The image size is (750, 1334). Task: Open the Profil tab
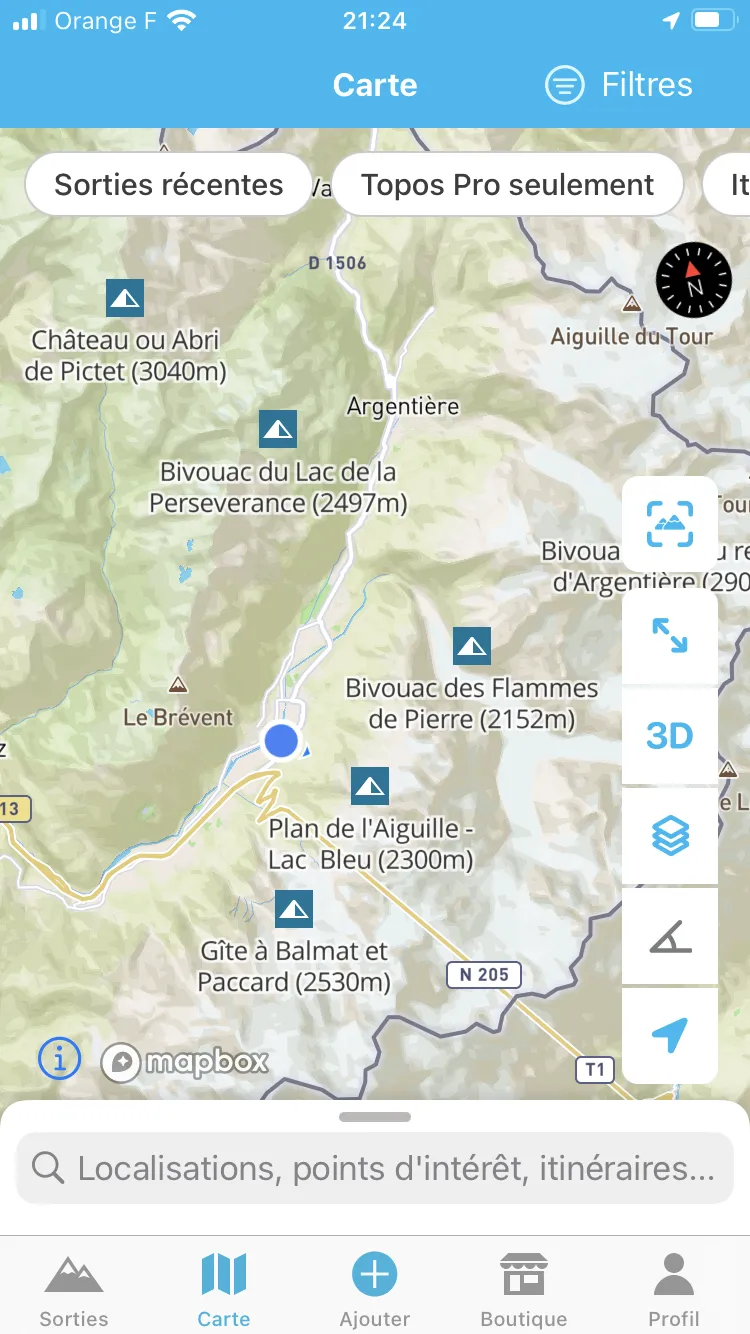[x=674, y=1289]
